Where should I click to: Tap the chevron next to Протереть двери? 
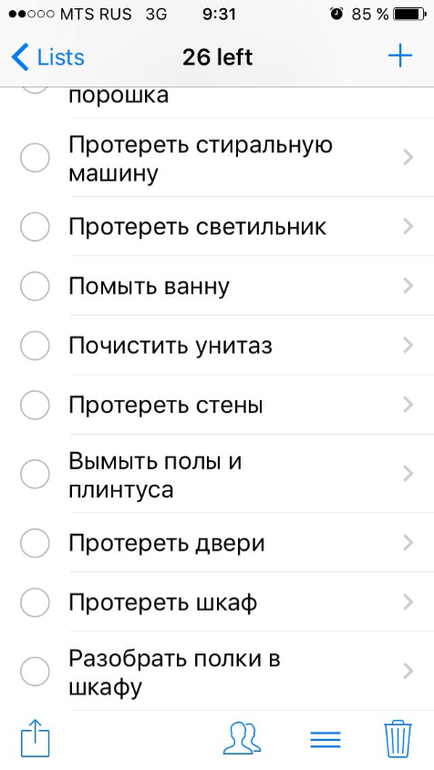pyautogui.click(x=408, y=543)
